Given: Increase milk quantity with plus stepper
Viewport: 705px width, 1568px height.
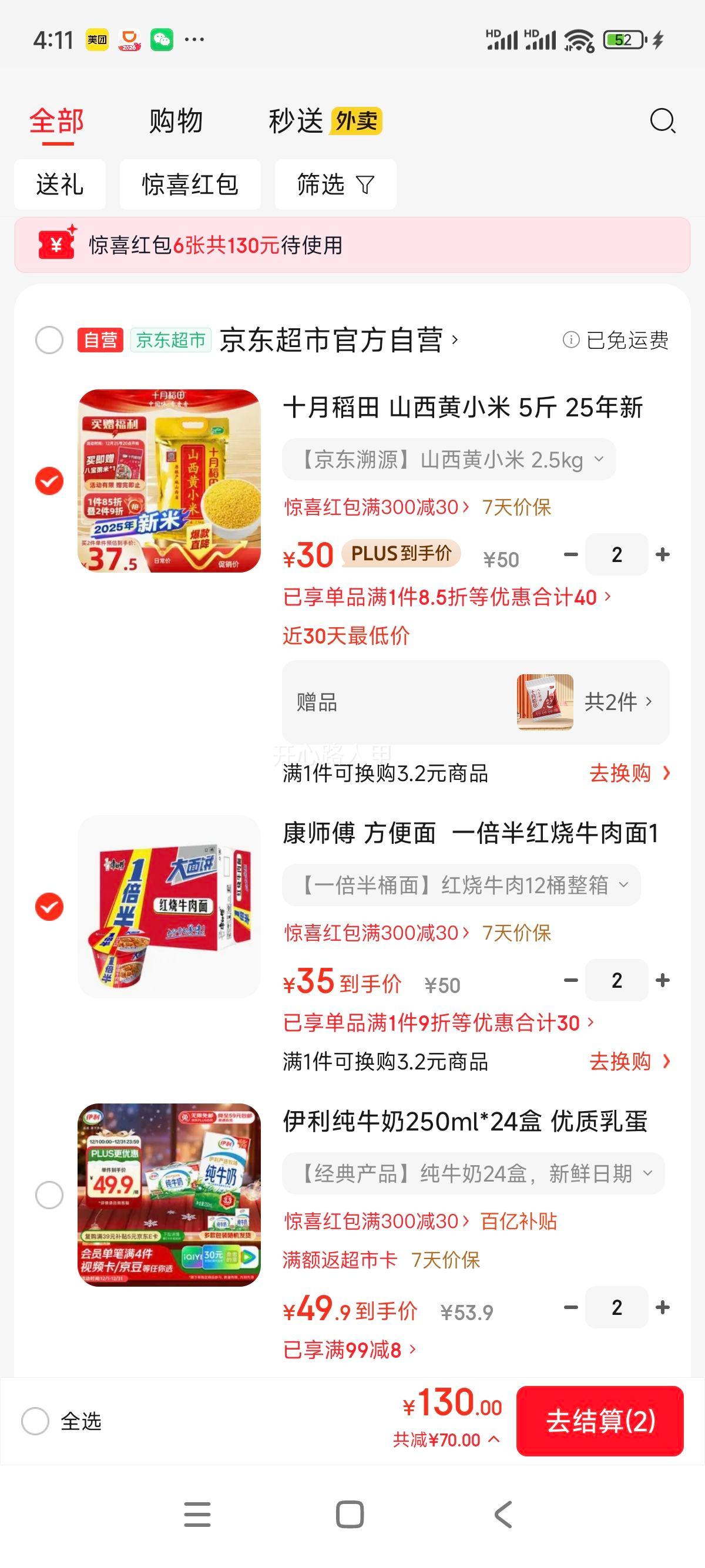Looking at the screenshot, I should (x=662, y=1308).
